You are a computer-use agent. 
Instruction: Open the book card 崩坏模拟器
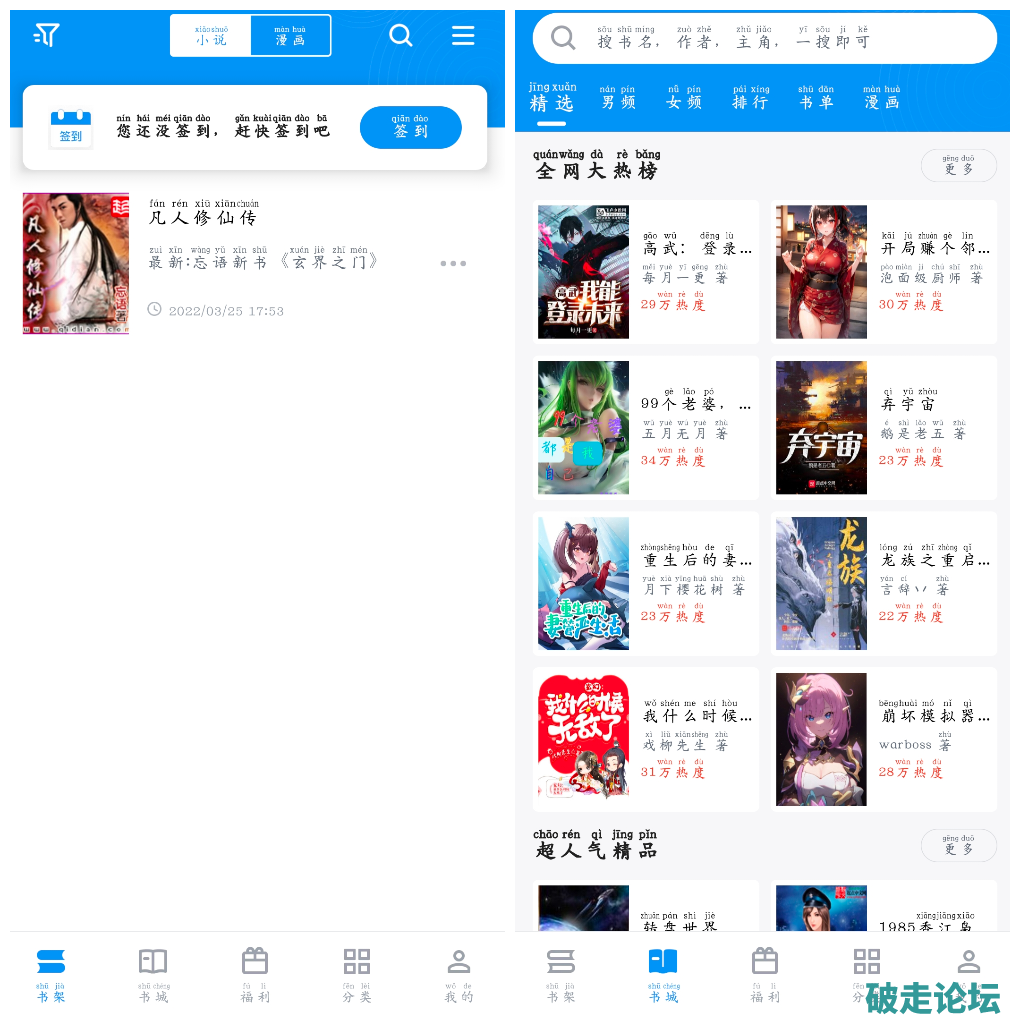[884, 740]
